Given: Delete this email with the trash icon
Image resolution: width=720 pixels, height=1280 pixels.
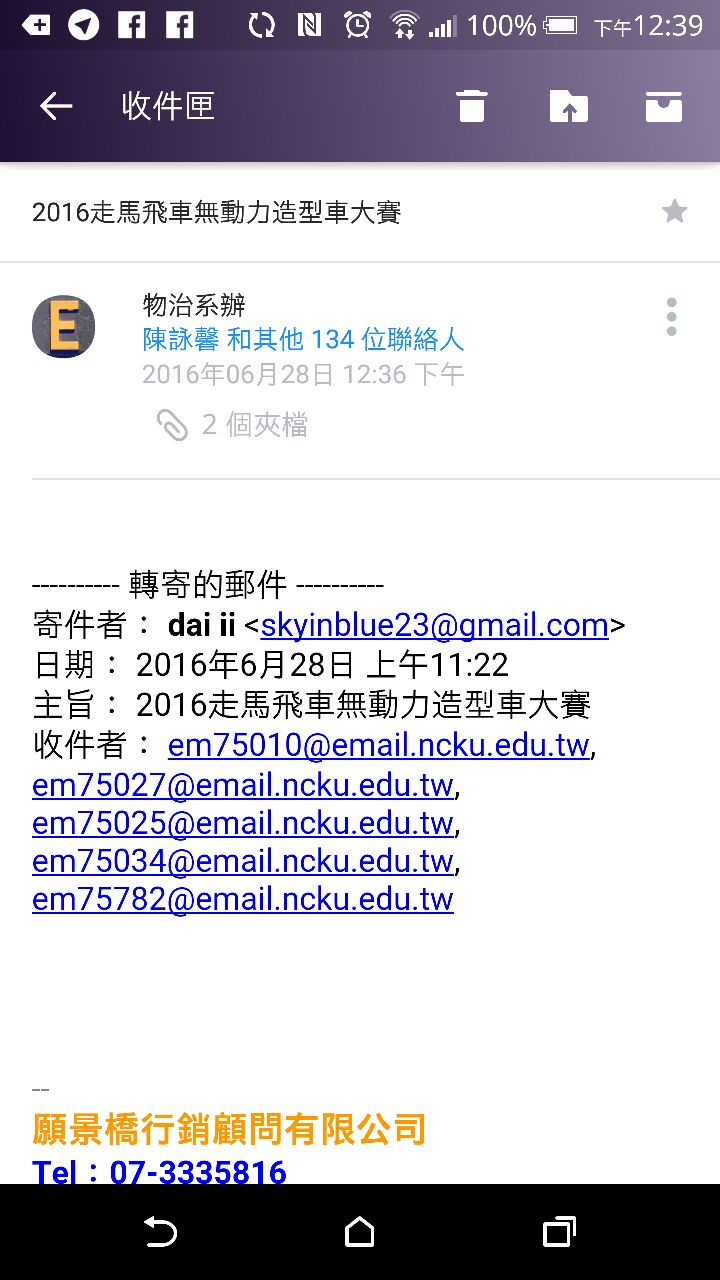Looking at the screenshot, I should click(x=472, y=106).
